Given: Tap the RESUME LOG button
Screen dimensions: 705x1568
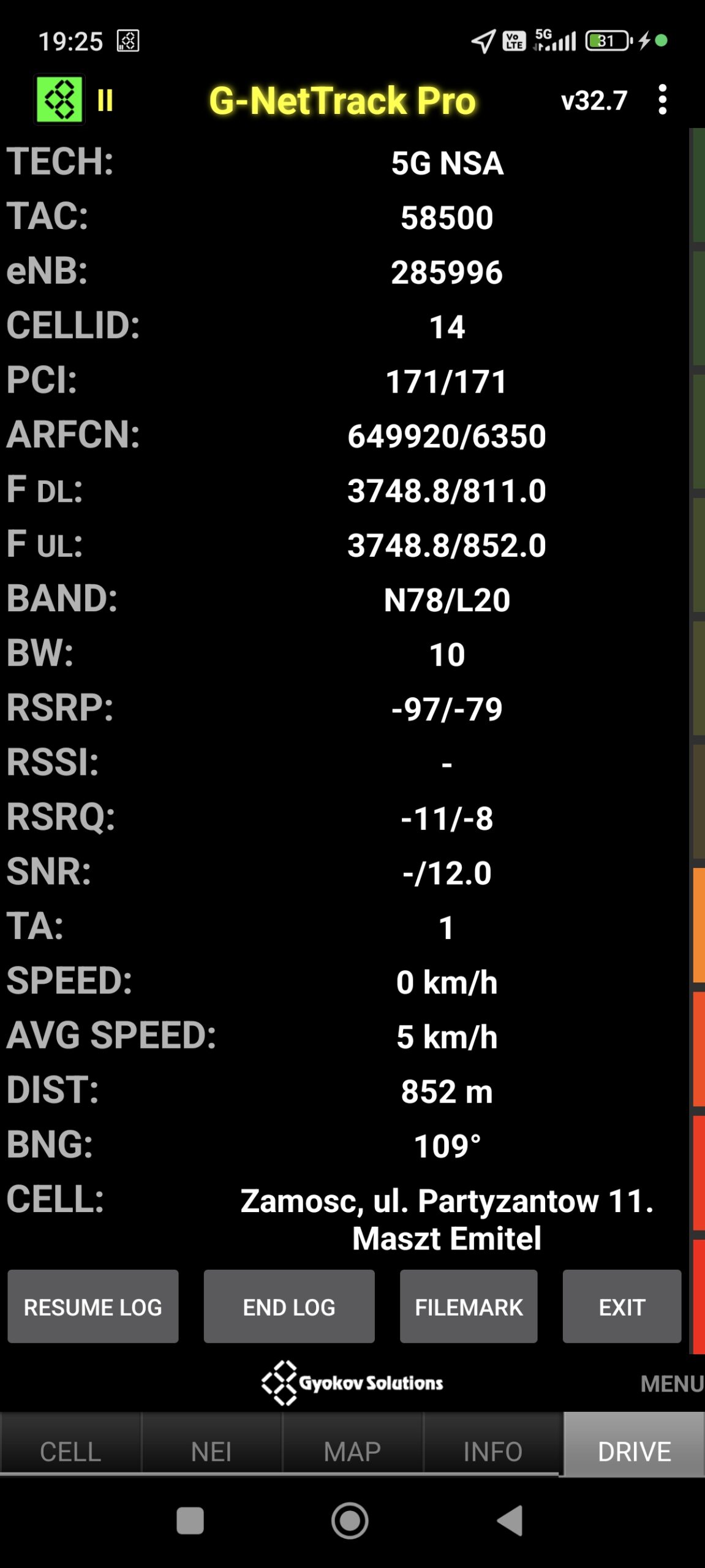Looking at the screenshot, I should (x=93, y=1306).
